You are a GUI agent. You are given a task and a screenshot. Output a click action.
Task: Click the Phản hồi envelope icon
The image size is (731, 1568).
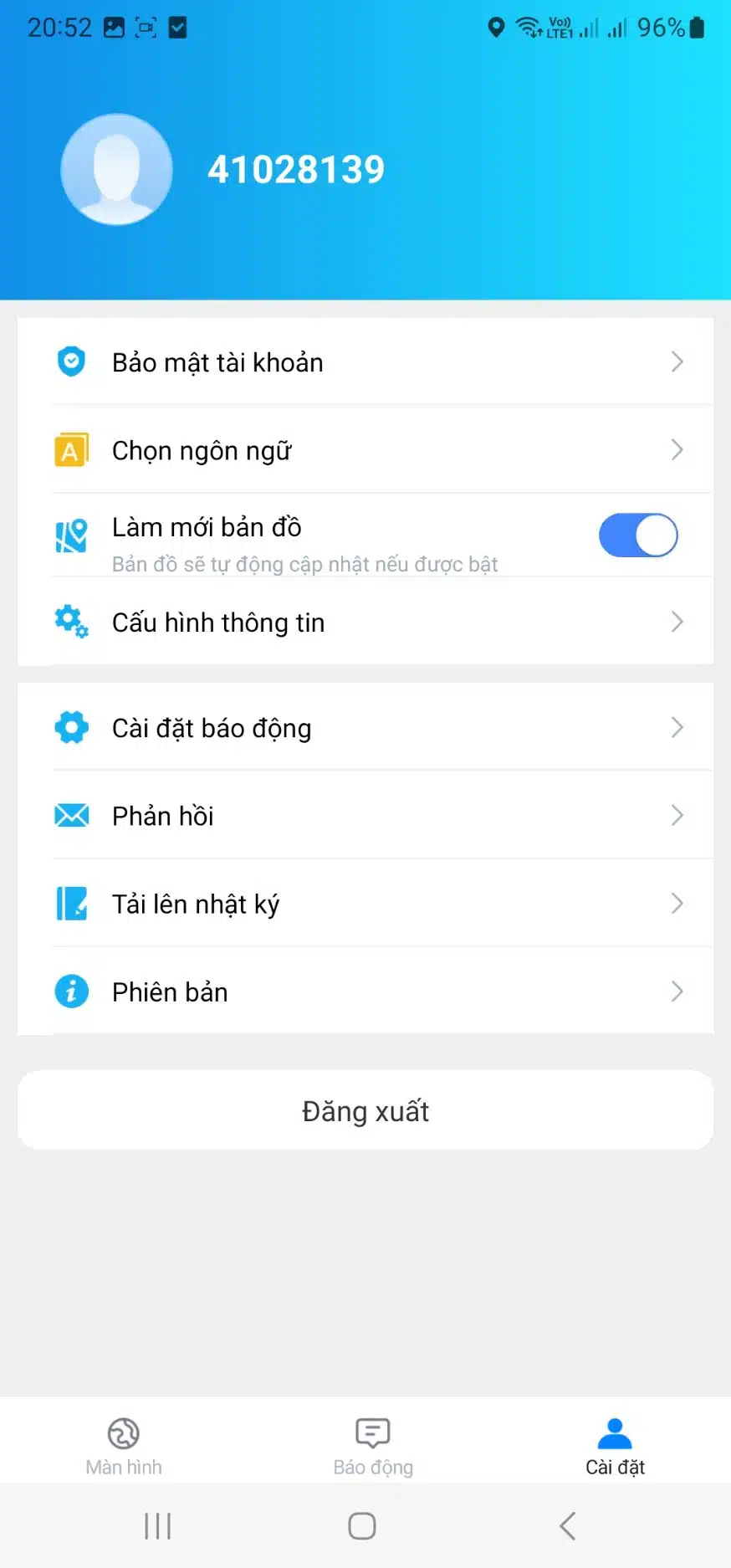71,815
